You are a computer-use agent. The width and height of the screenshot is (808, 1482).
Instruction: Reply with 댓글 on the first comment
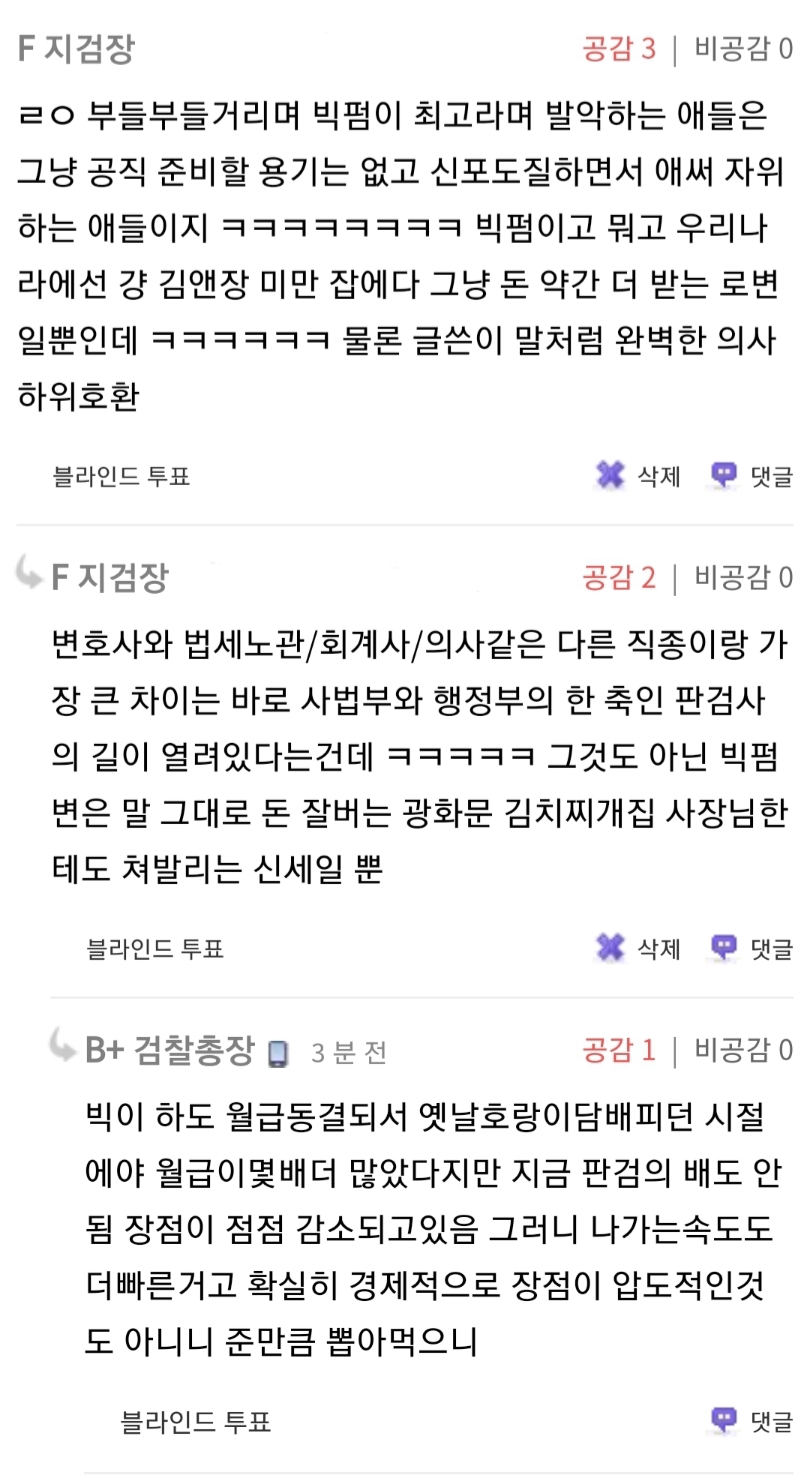tap(752, 476)
